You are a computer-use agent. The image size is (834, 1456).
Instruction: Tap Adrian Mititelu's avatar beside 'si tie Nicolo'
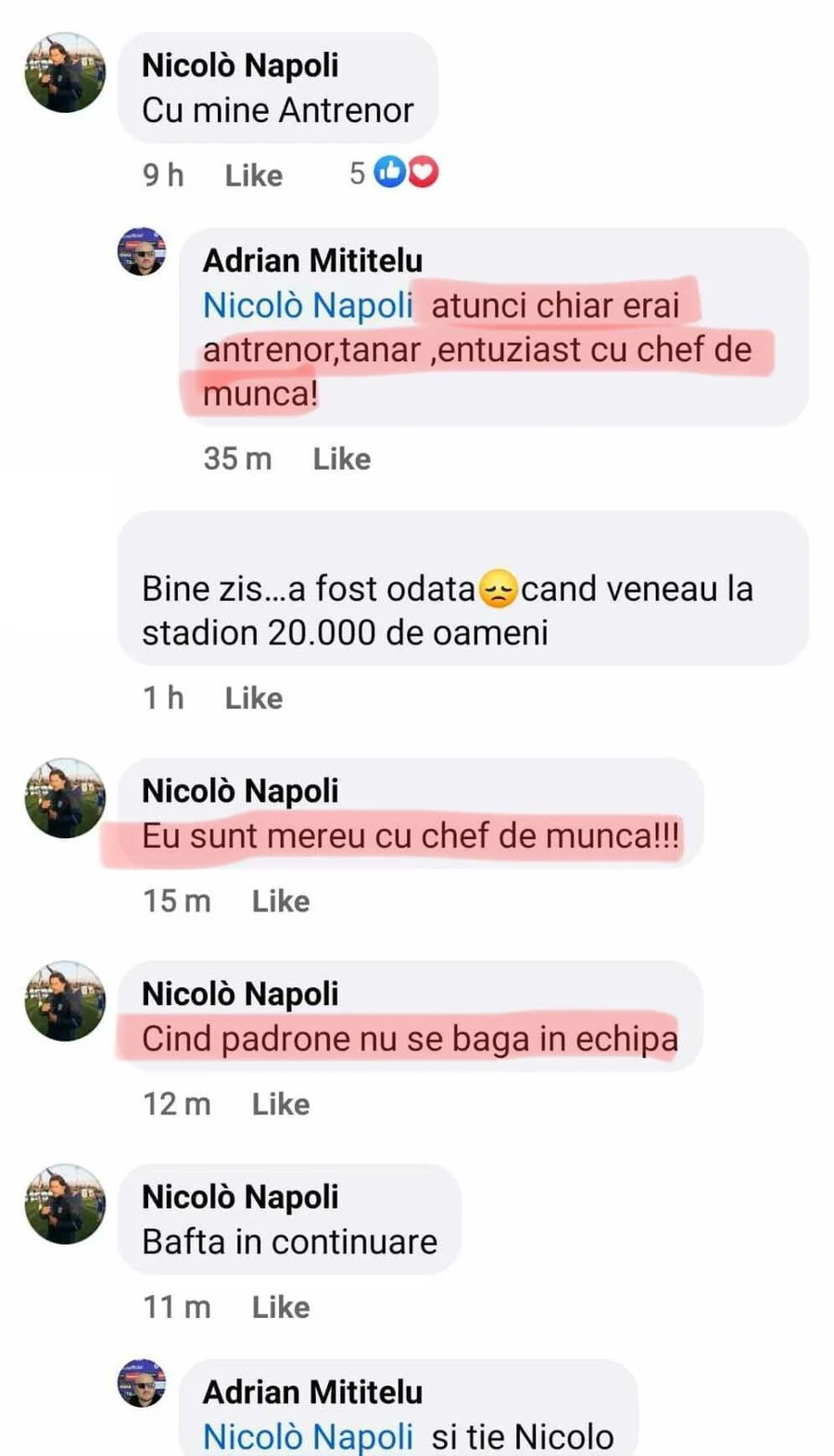(x=141, y=1382)
